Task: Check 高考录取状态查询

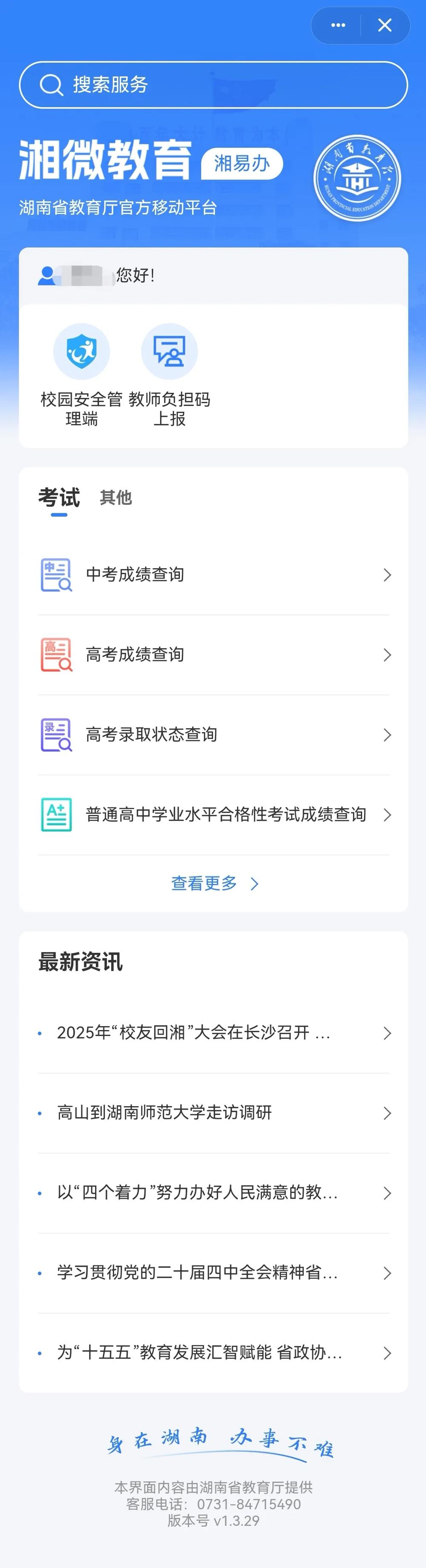Action: pos(213,735)
